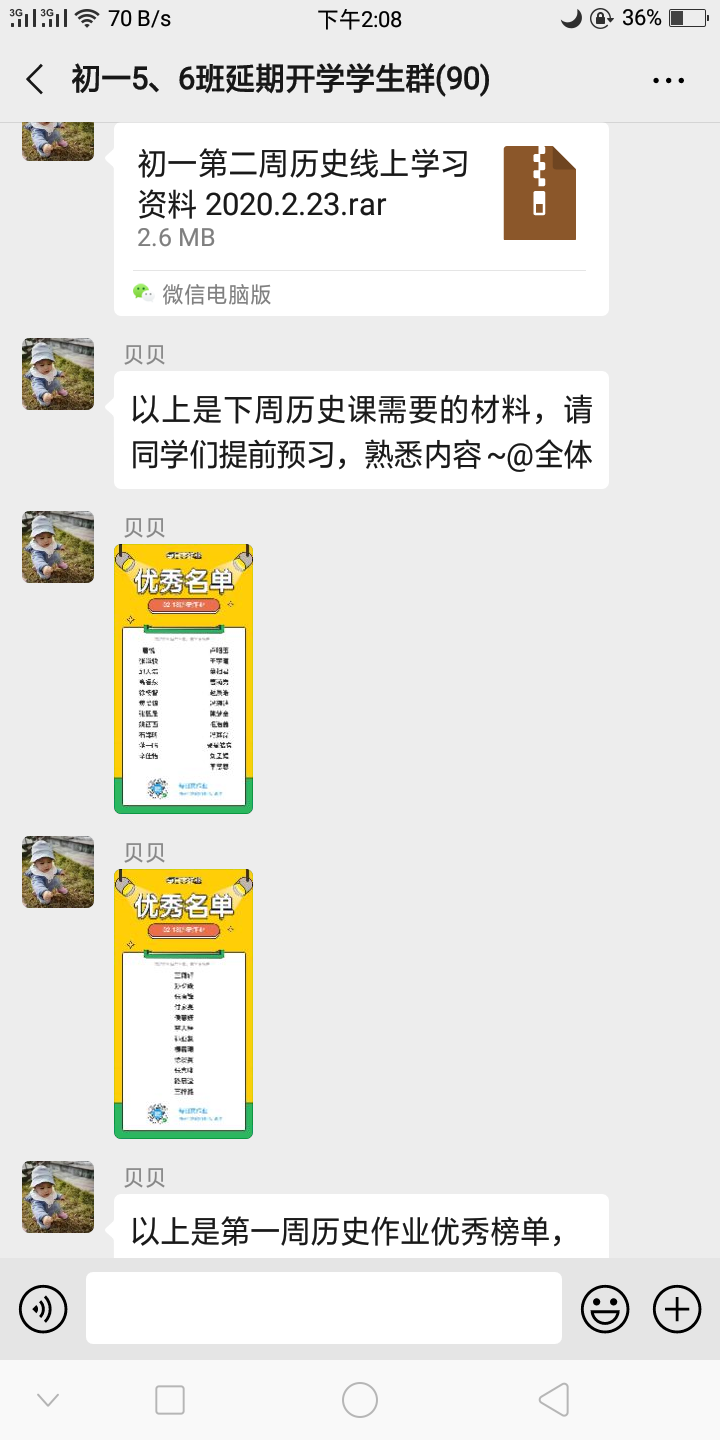
Task: Open the chat's three-dot menu
Action: point(668,81)
